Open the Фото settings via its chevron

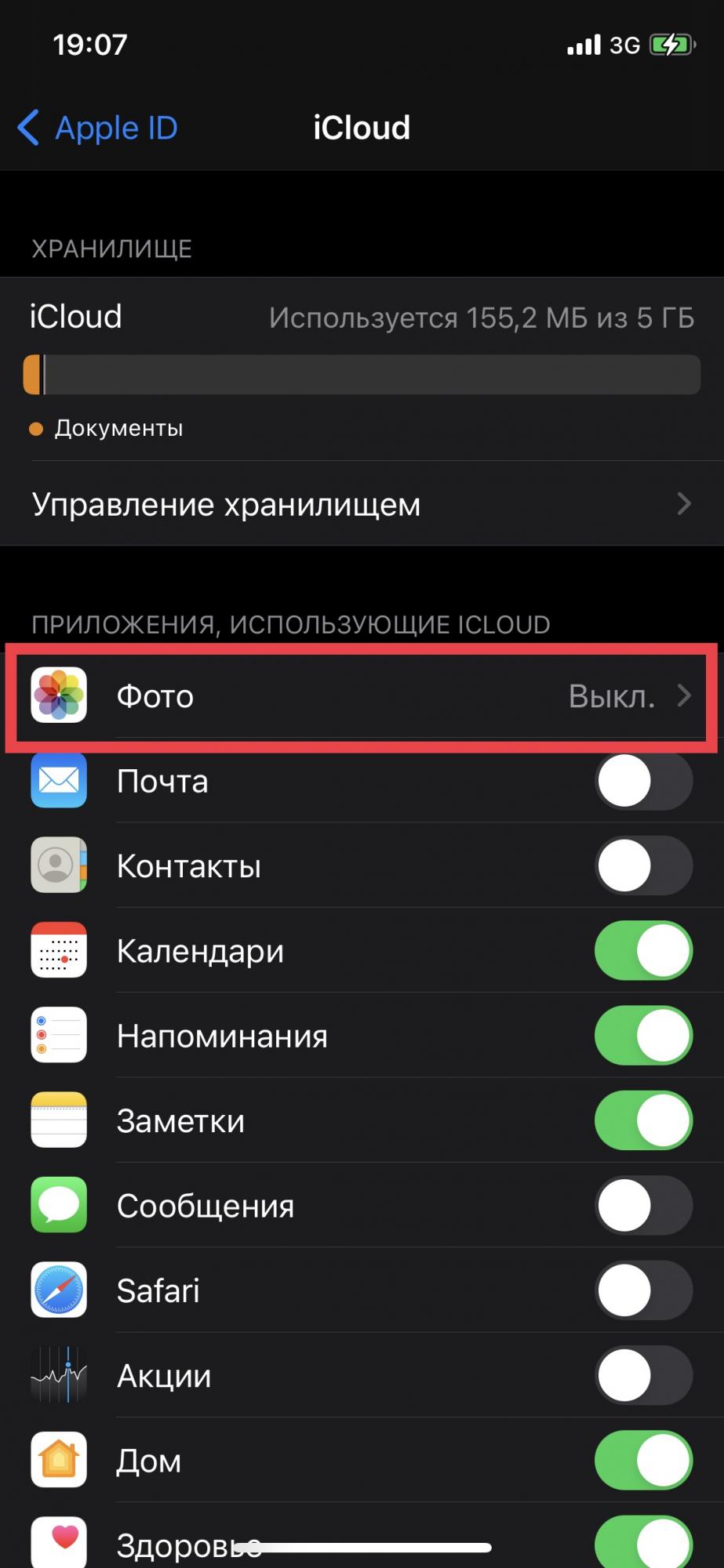coord(683,696)
